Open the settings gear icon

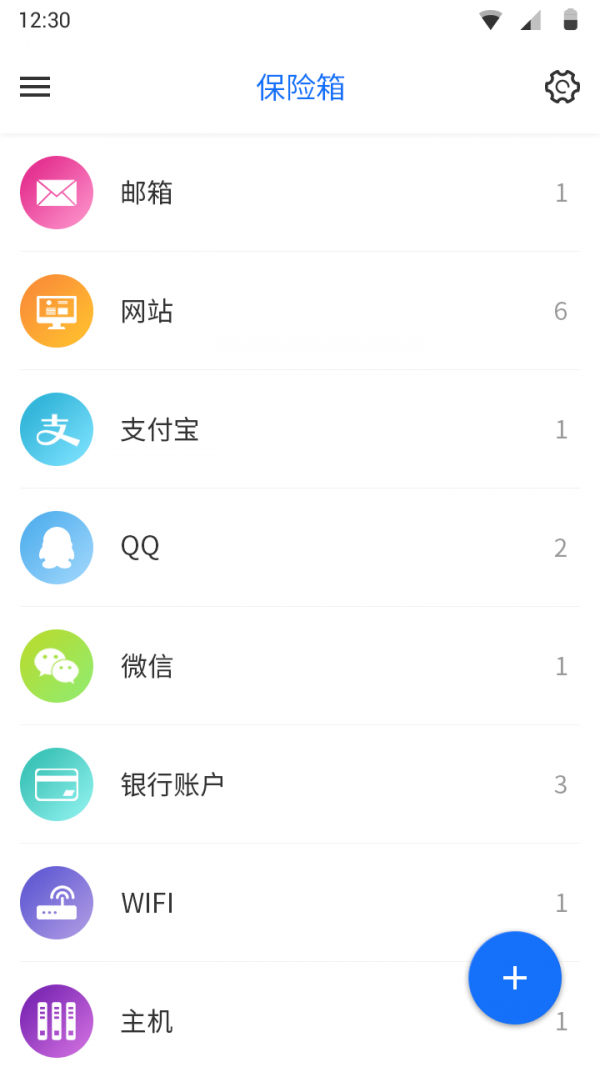[x=562, y=88]
